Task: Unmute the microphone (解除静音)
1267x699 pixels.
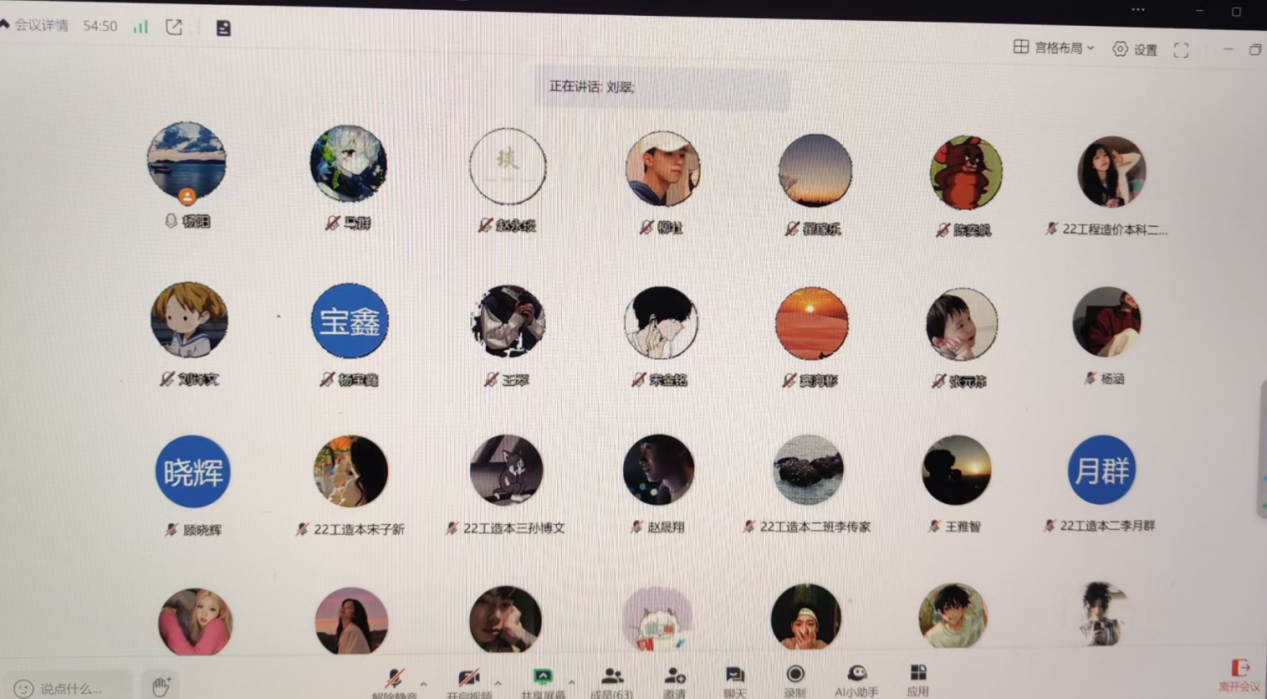Action: pyautogui.click(x=397, y=681)
